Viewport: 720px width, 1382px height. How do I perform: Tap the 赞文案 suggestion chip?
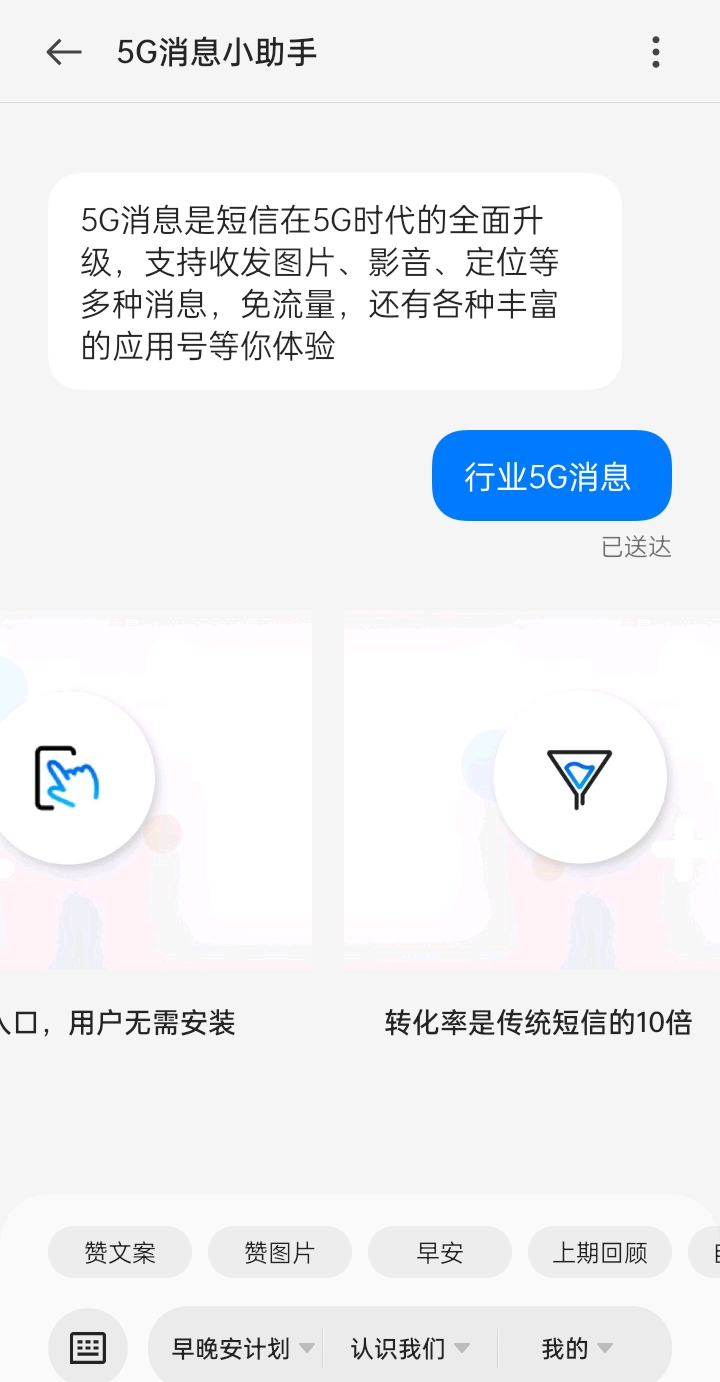tap(120, 1252)
